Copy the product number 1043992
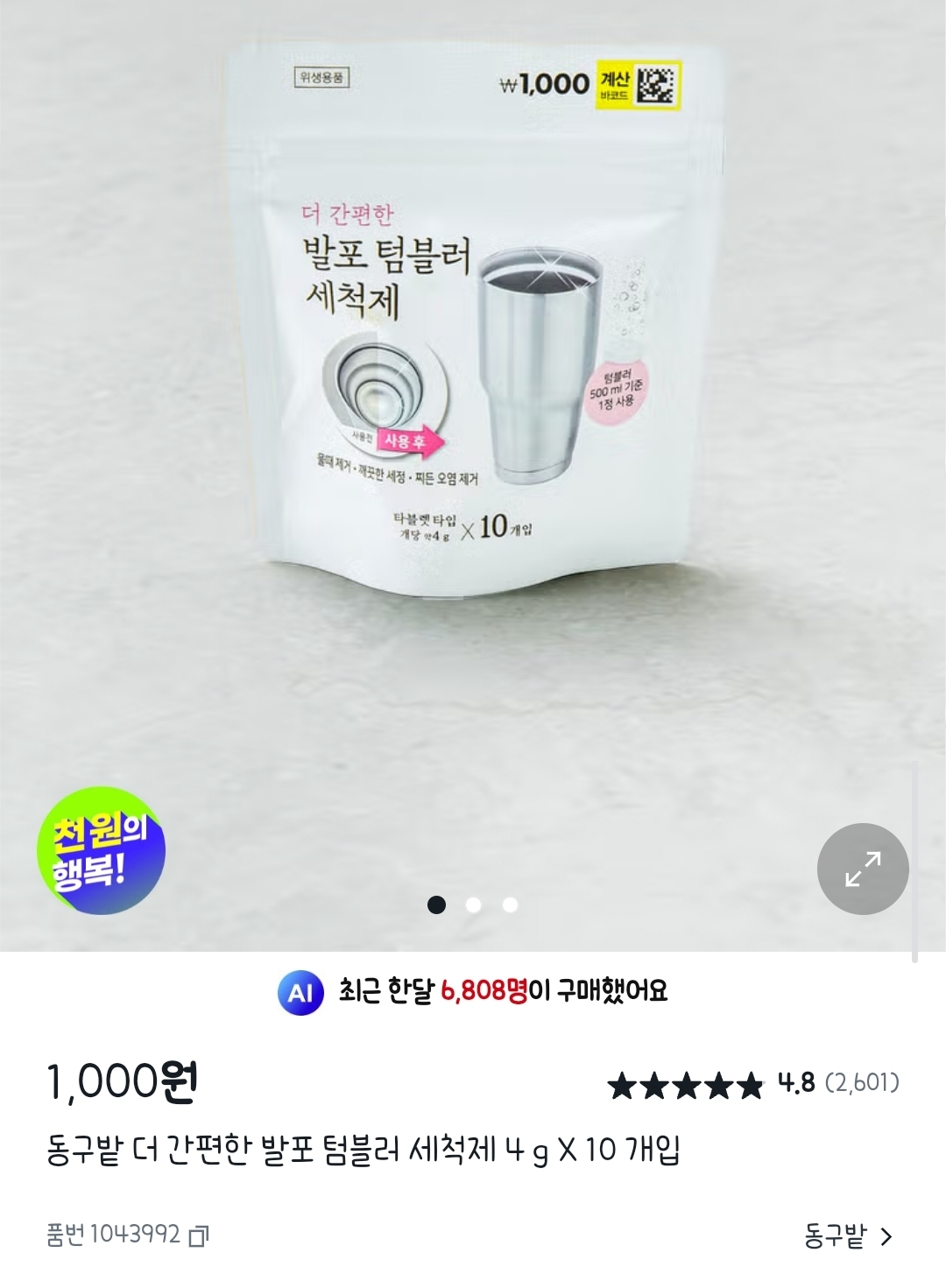This screenshot has height=1288, width=946. (x=199, y=1235)
